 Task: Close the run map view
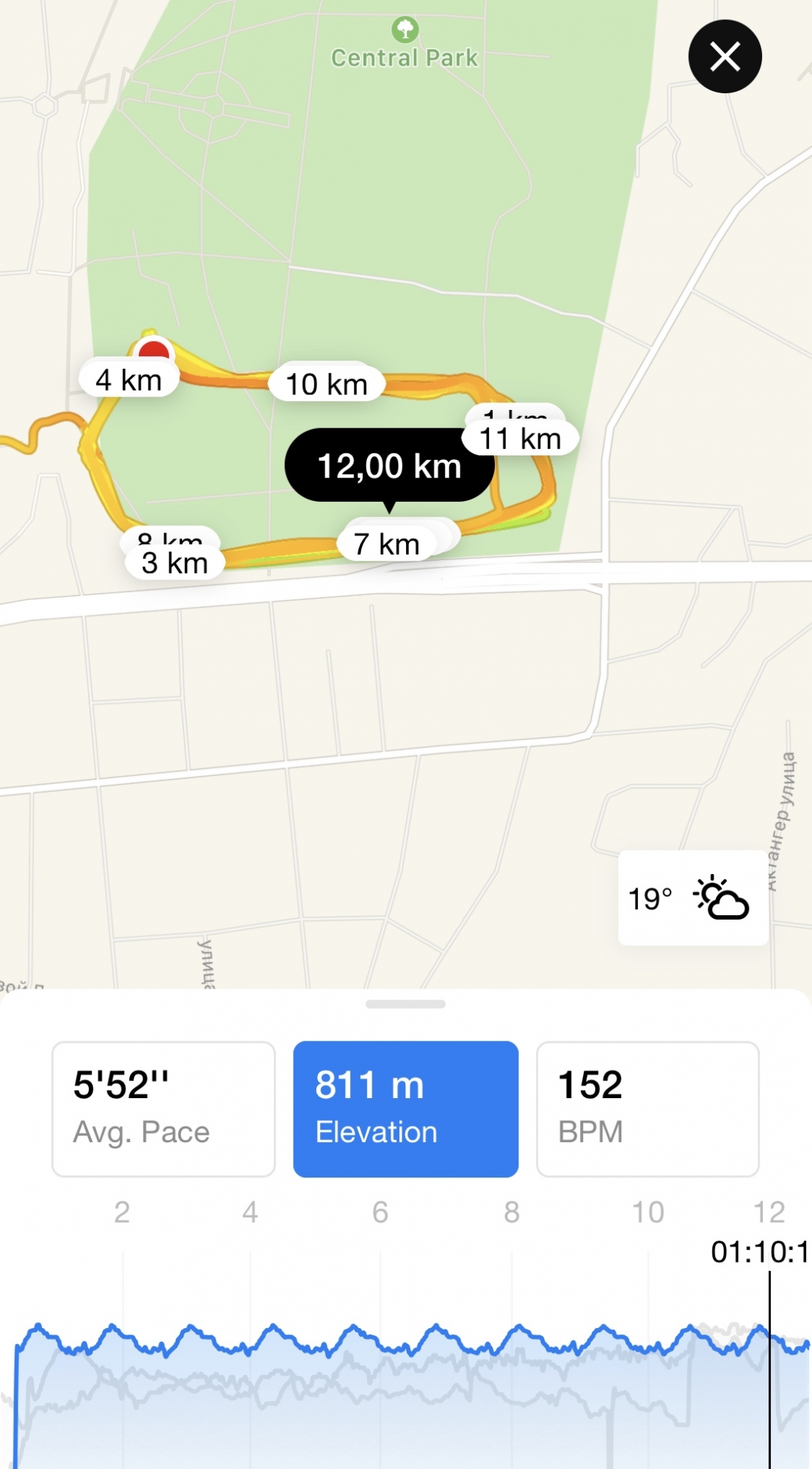pyautogui.click(x=725, y=57)
